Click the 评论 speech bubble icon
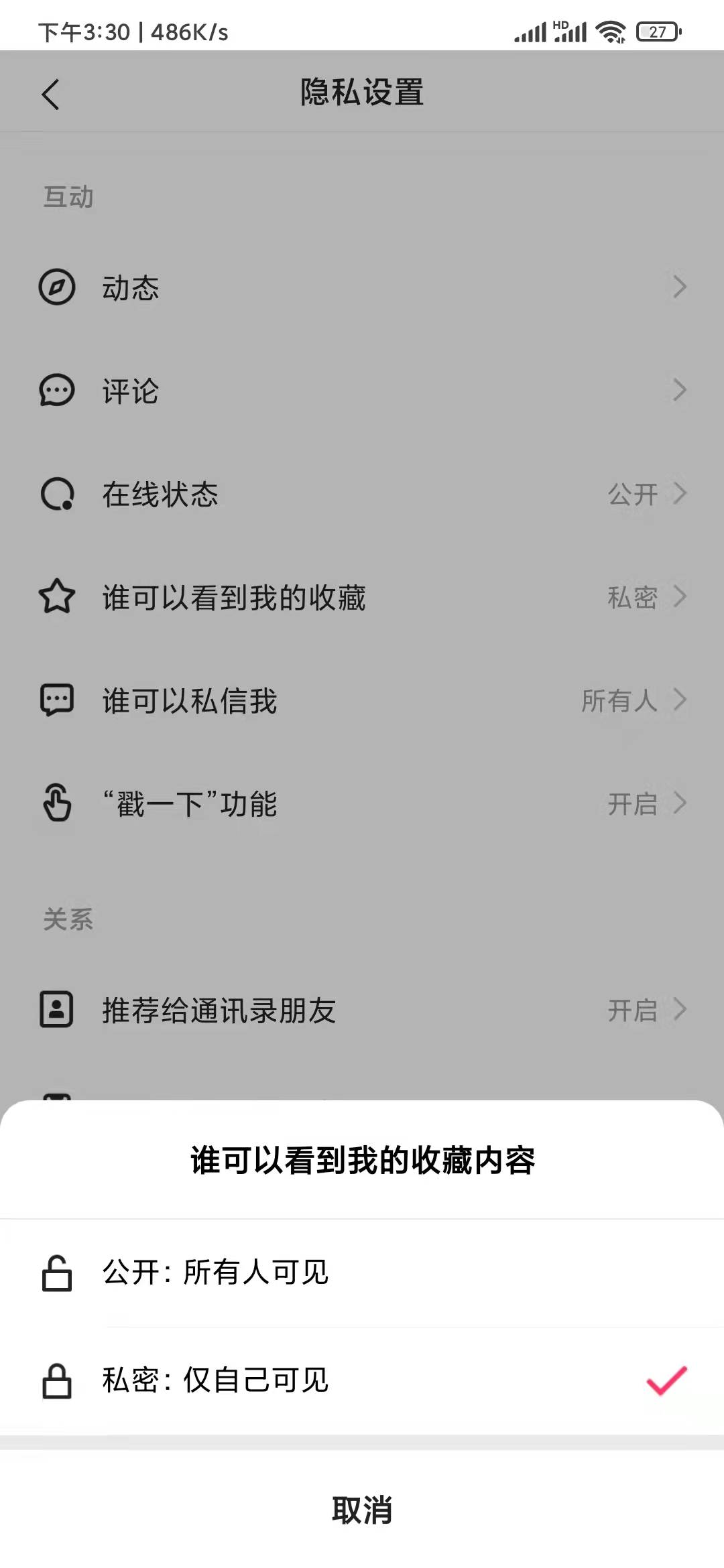The image size is (724, 1568). (x=57, y=391)
